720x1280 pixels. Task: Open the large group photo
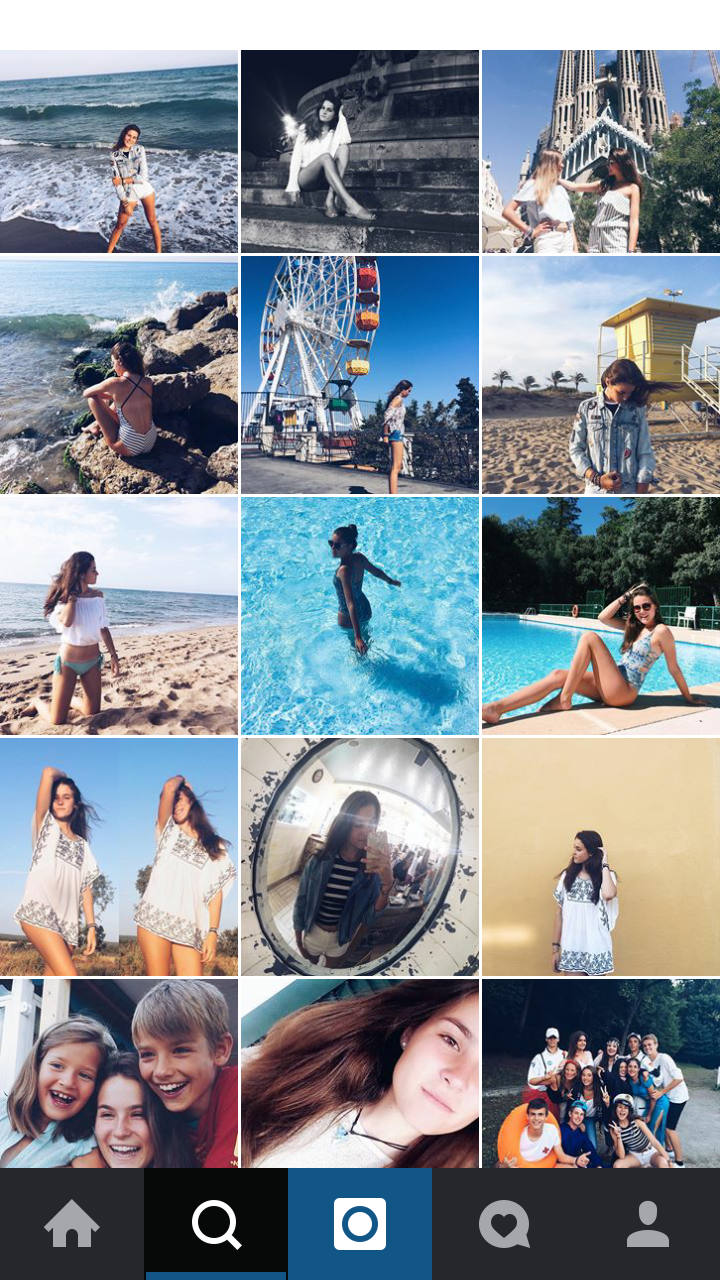[x=600, y=1073]
